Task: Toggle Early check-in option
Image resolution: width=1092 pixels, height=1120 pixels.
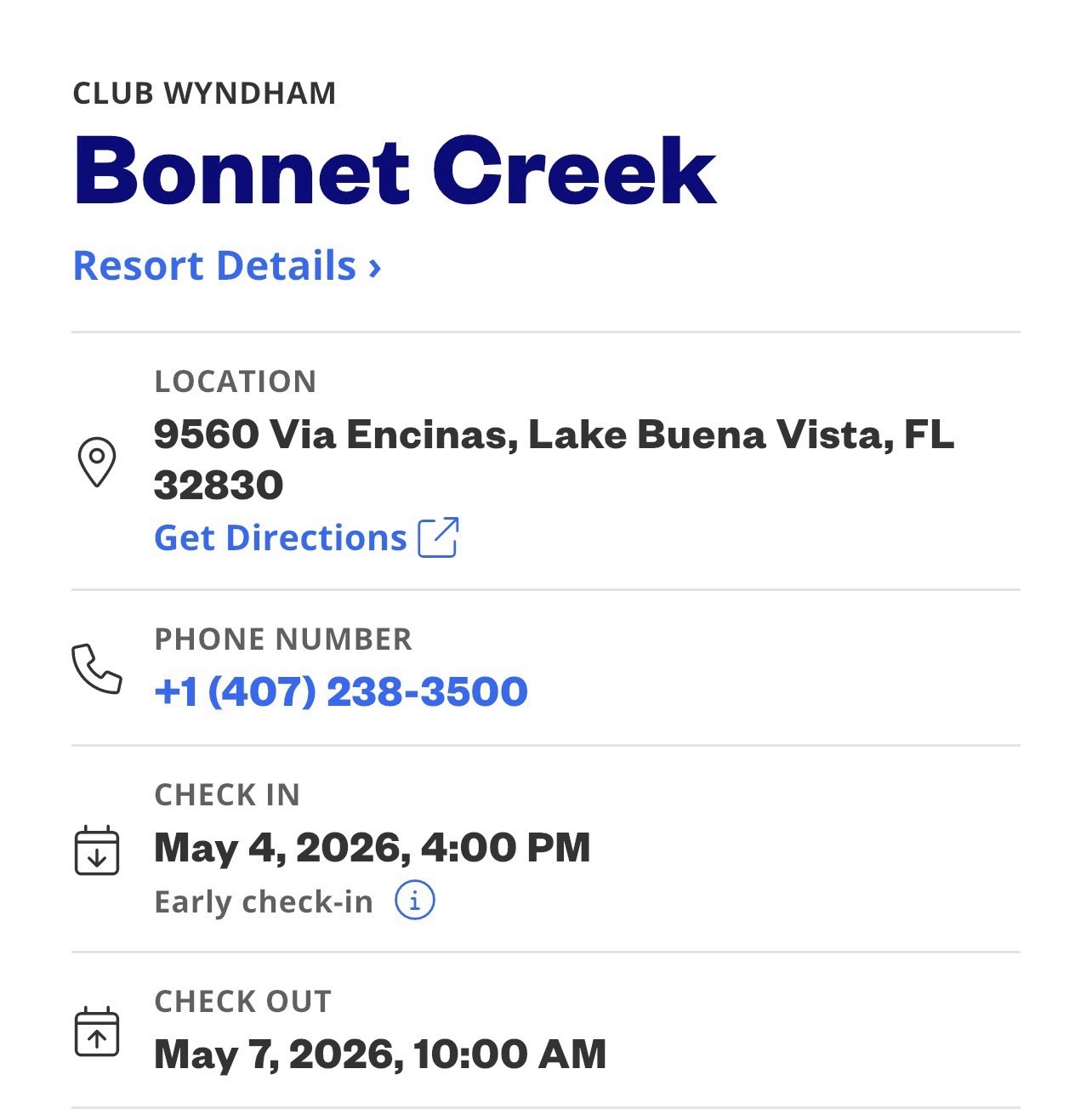Action: (264, 901)
